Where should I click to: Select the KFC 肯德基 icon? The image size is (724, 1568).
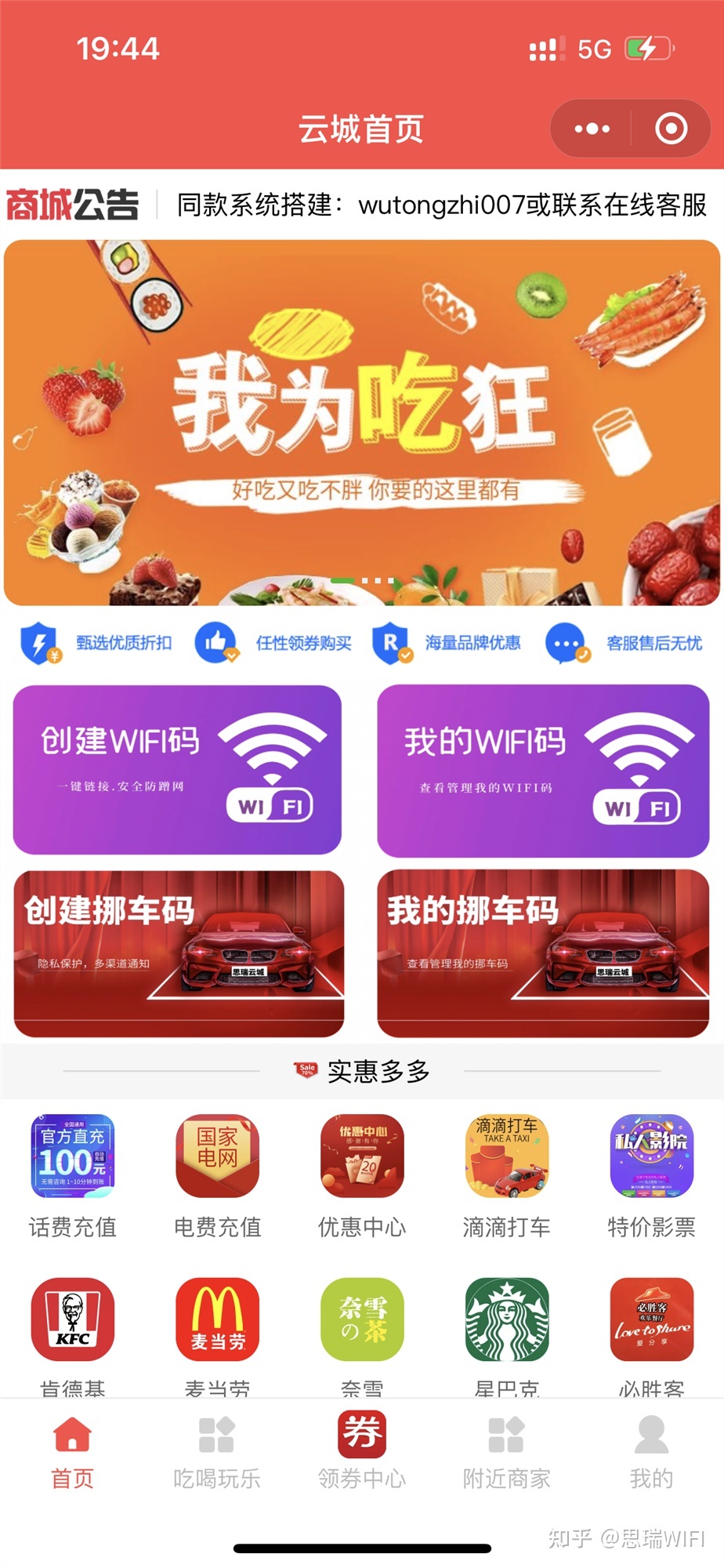click(x=72, y=1320)
